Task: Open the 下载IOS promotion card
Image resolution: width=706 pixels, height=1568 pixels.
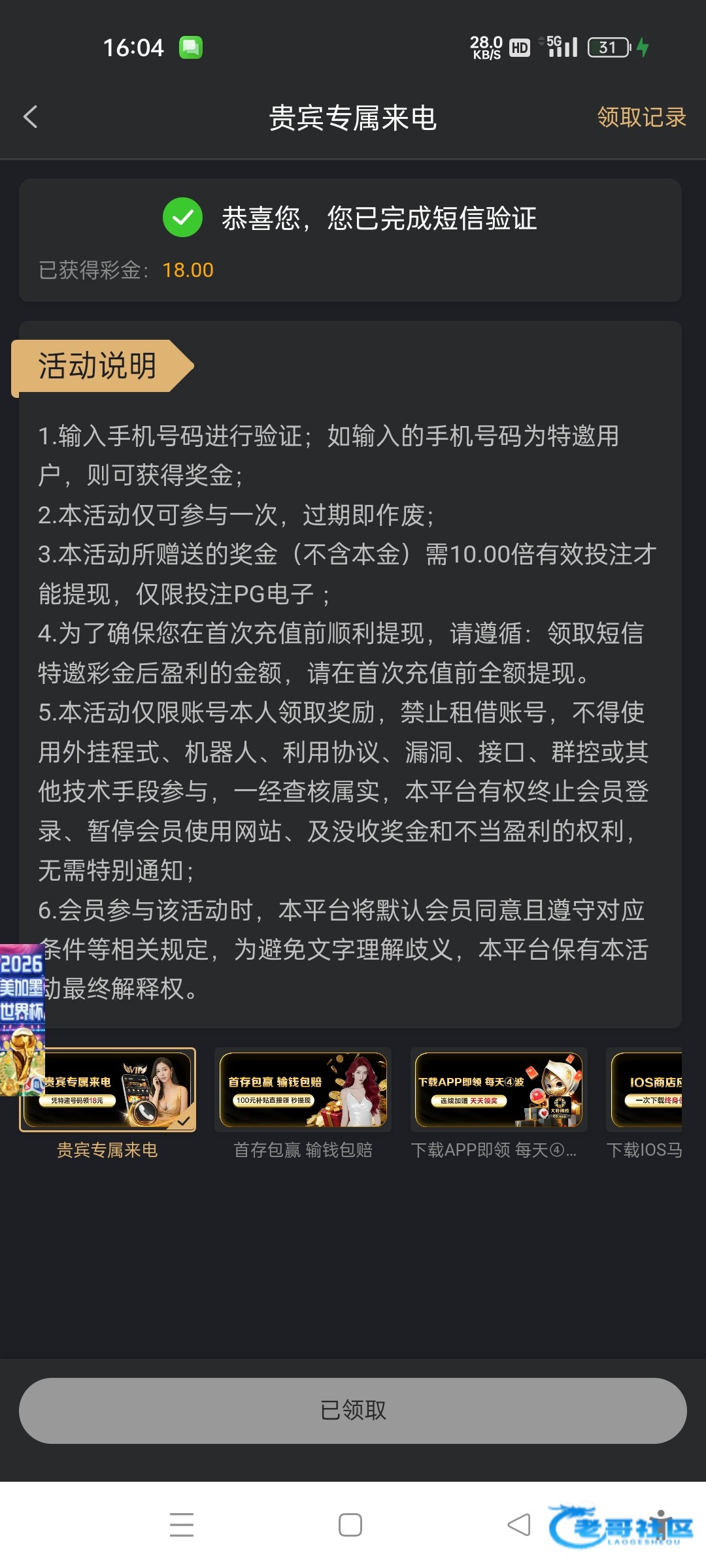Action: (646, 1090)
